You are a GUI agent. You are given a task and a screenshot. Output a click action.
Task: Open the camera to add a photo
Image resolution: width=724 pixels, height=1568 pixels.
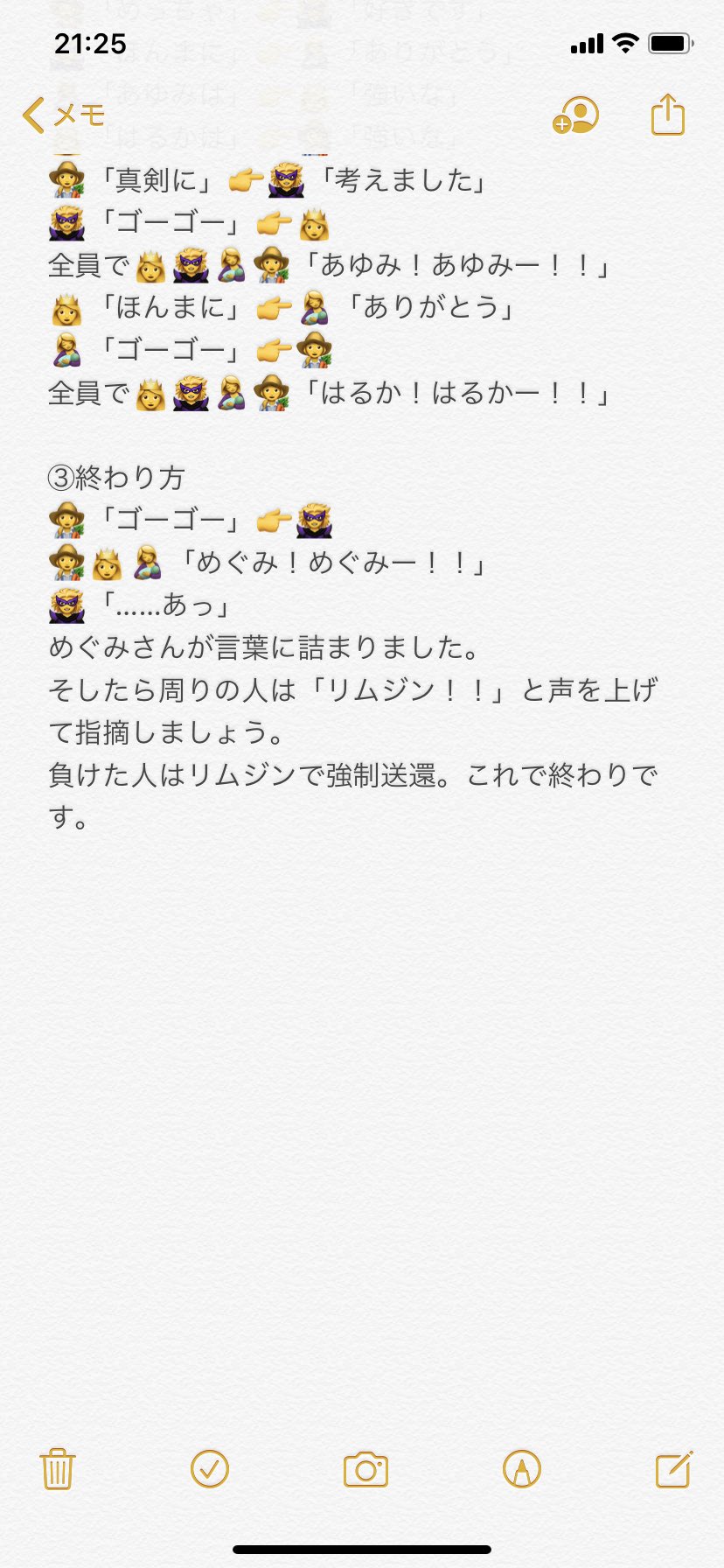tap(365, 1470)
